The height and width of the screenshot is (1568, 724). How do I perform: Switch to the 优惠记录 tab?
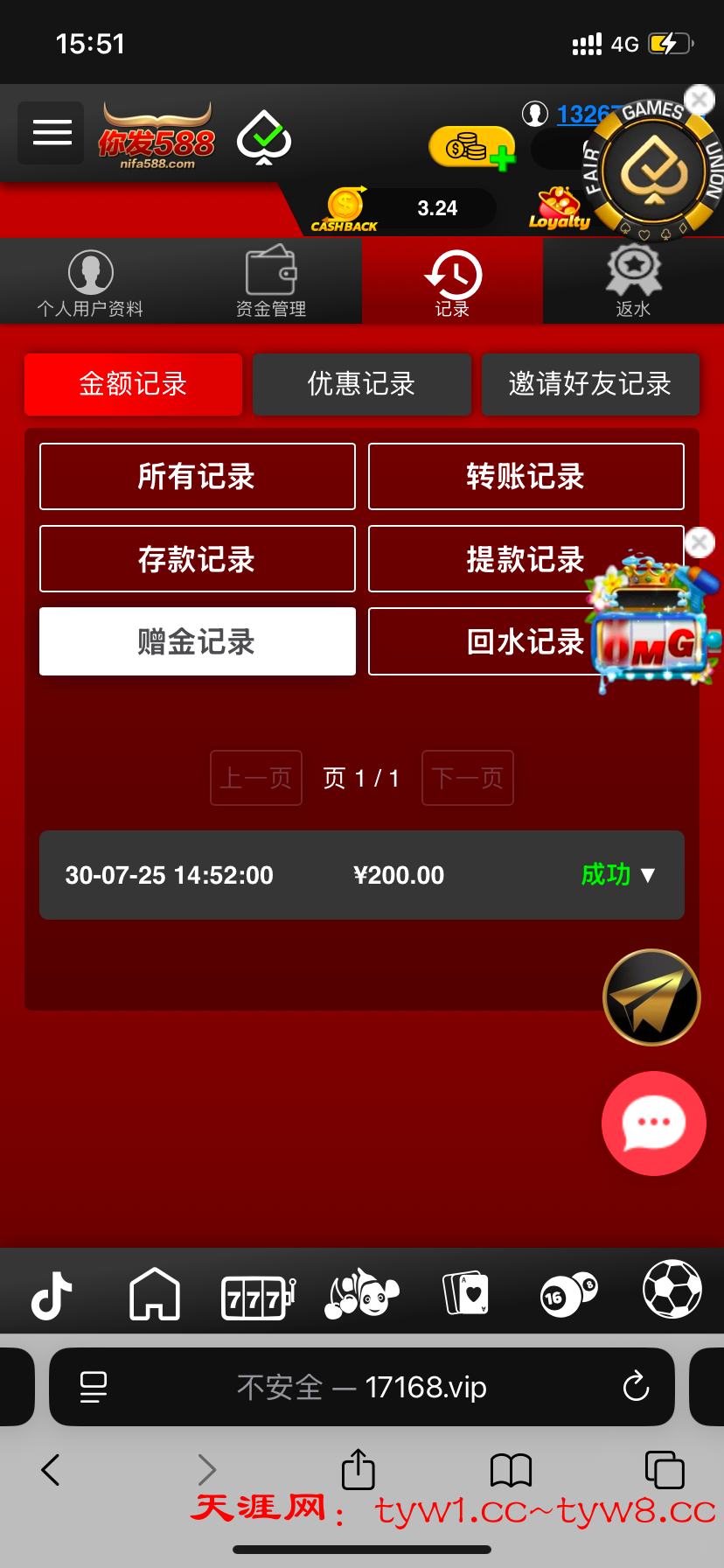361,384
